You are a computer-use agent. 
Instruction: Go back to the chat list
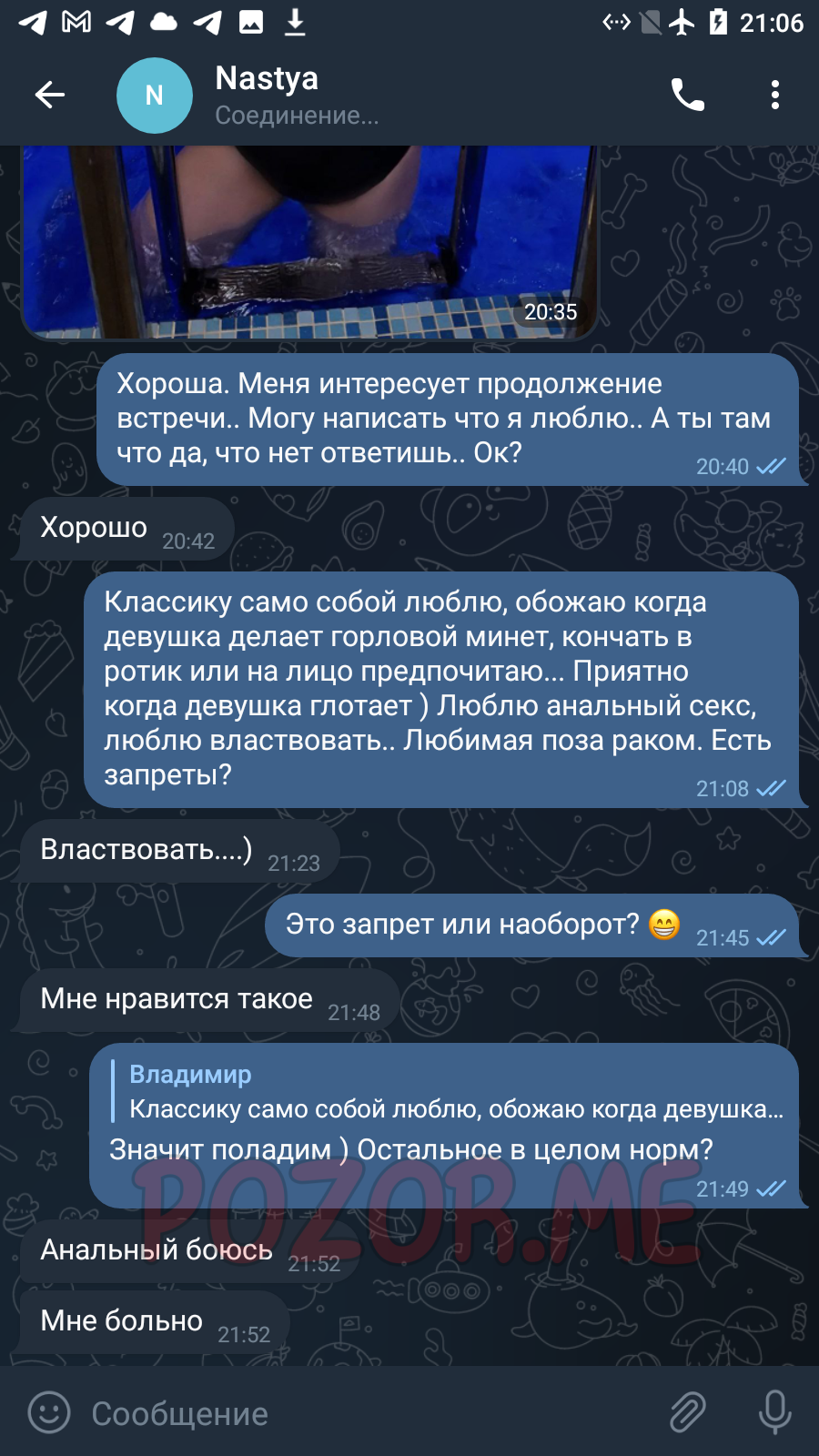pos(50,95)
